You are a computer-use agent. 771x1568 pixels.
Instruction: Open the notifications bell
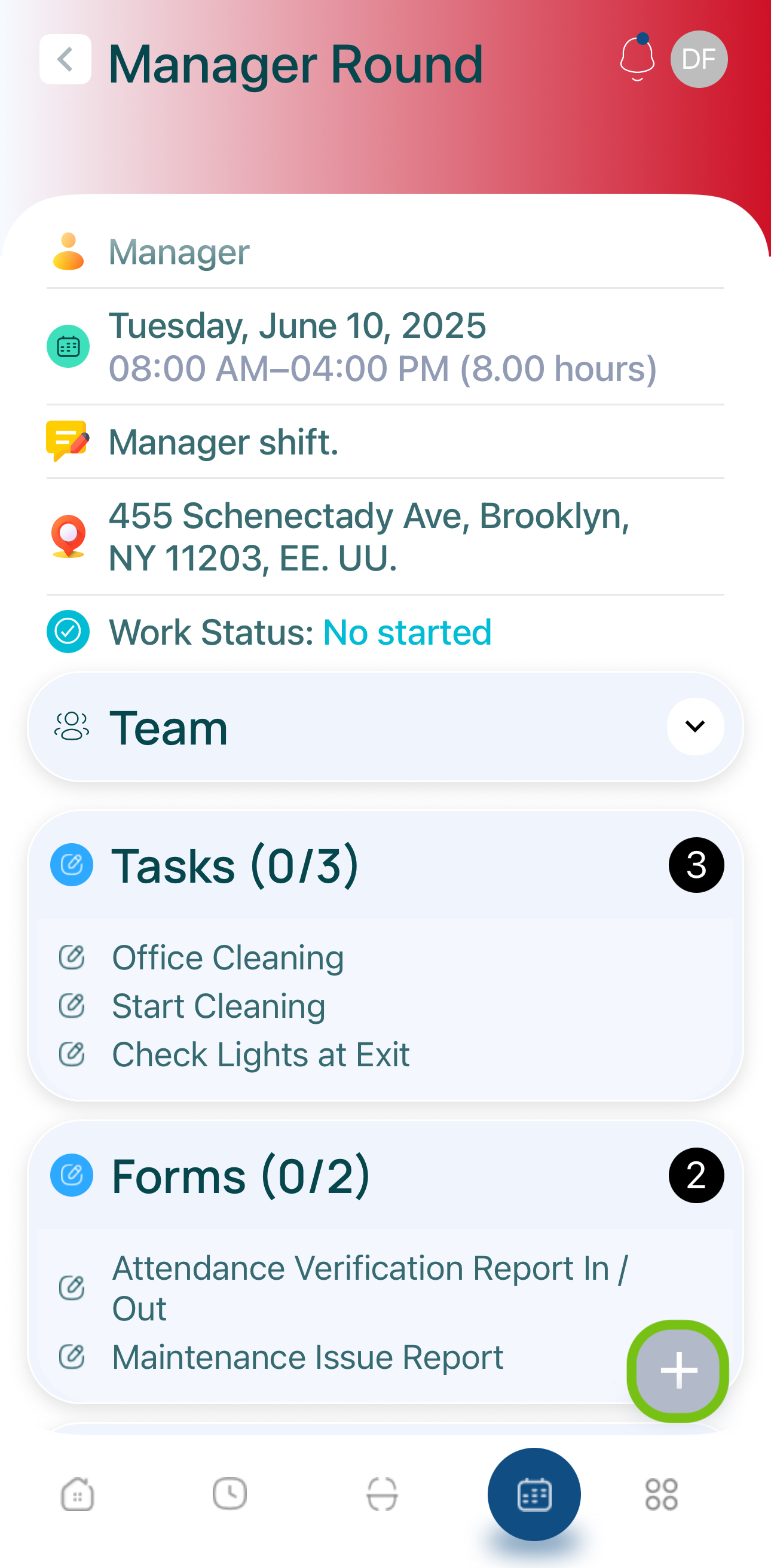(x=637, y=59)
